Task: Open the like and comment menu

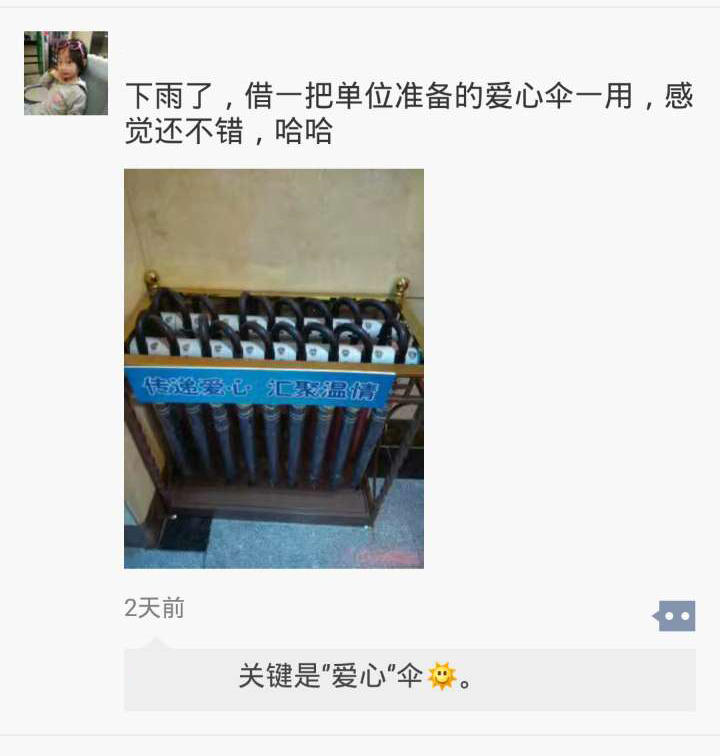Action: click(x=676, y=616)
